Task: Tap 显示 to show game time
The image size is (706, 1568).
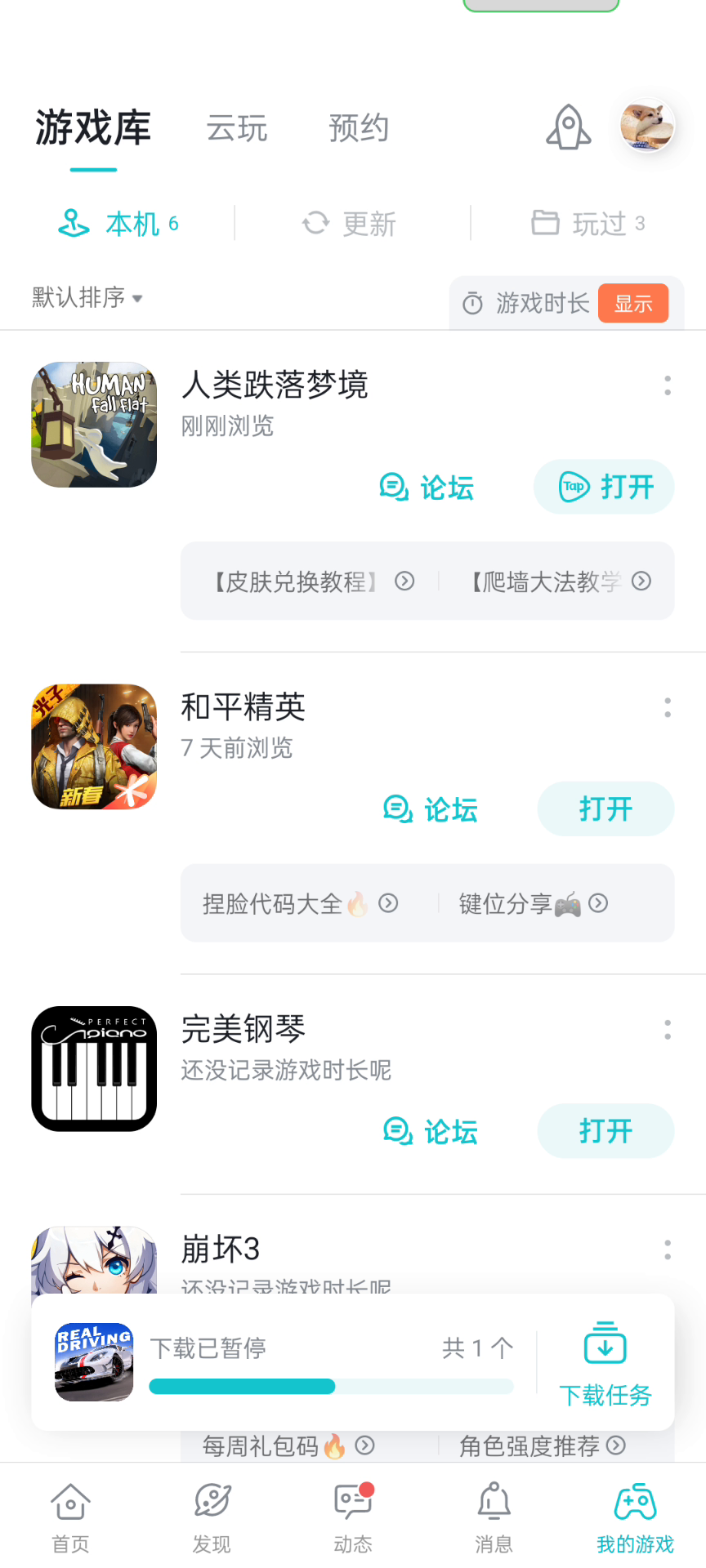Action: 633,304
